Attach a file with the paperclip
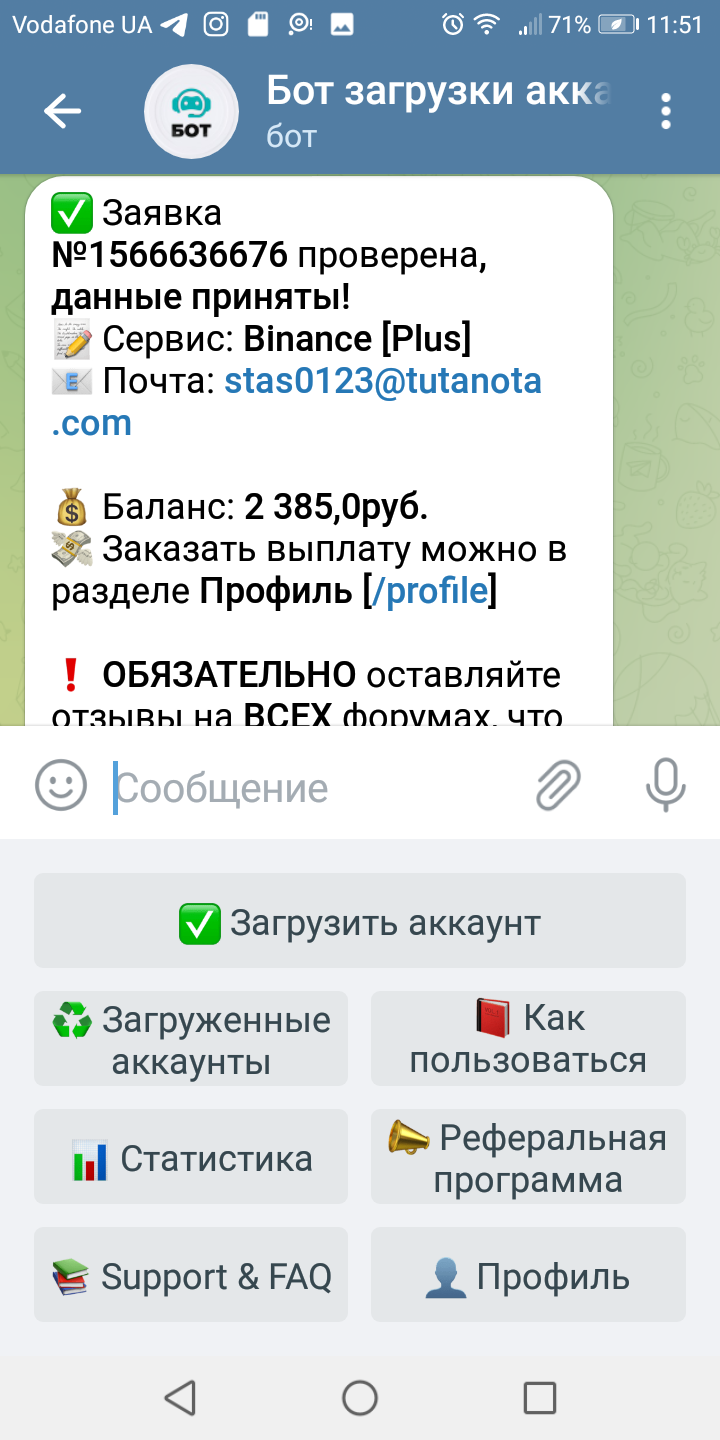 (558, 785)
